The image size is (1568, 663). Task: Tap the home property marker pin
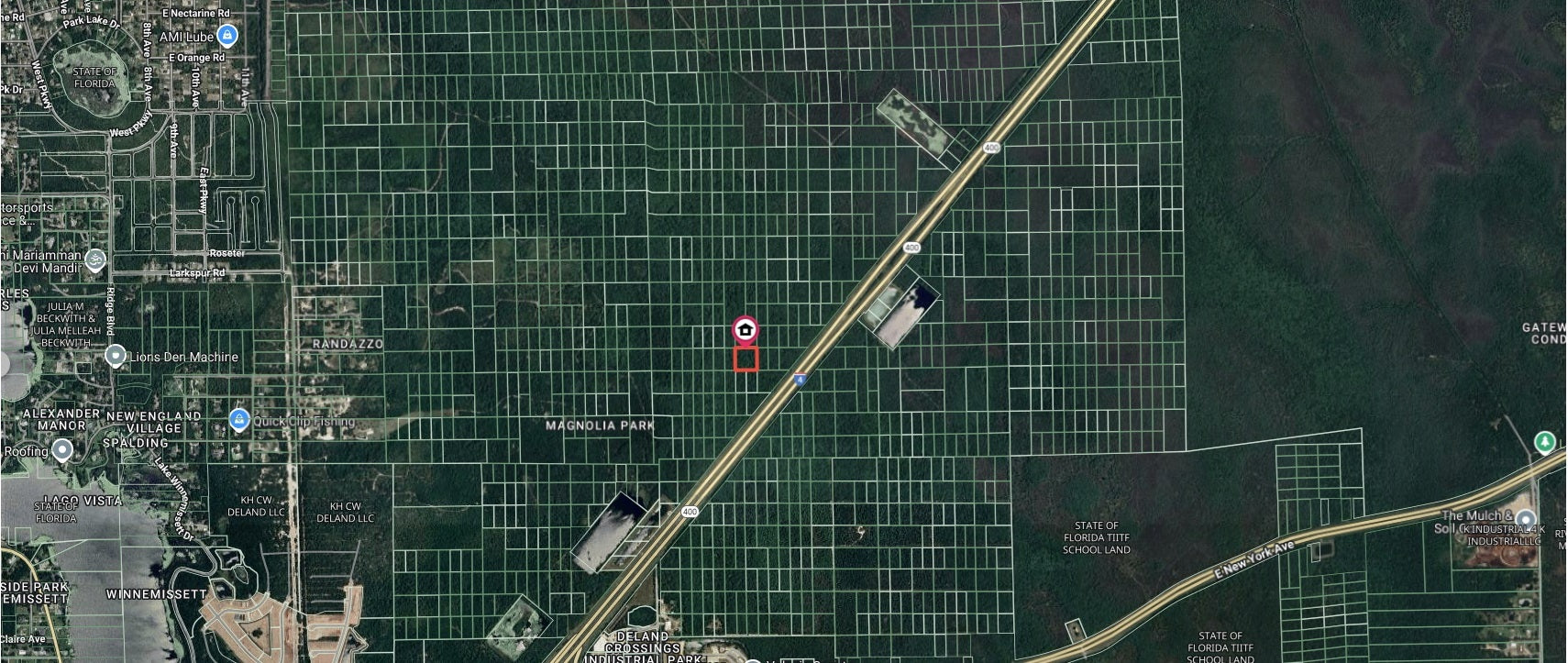tap(745, 330)
